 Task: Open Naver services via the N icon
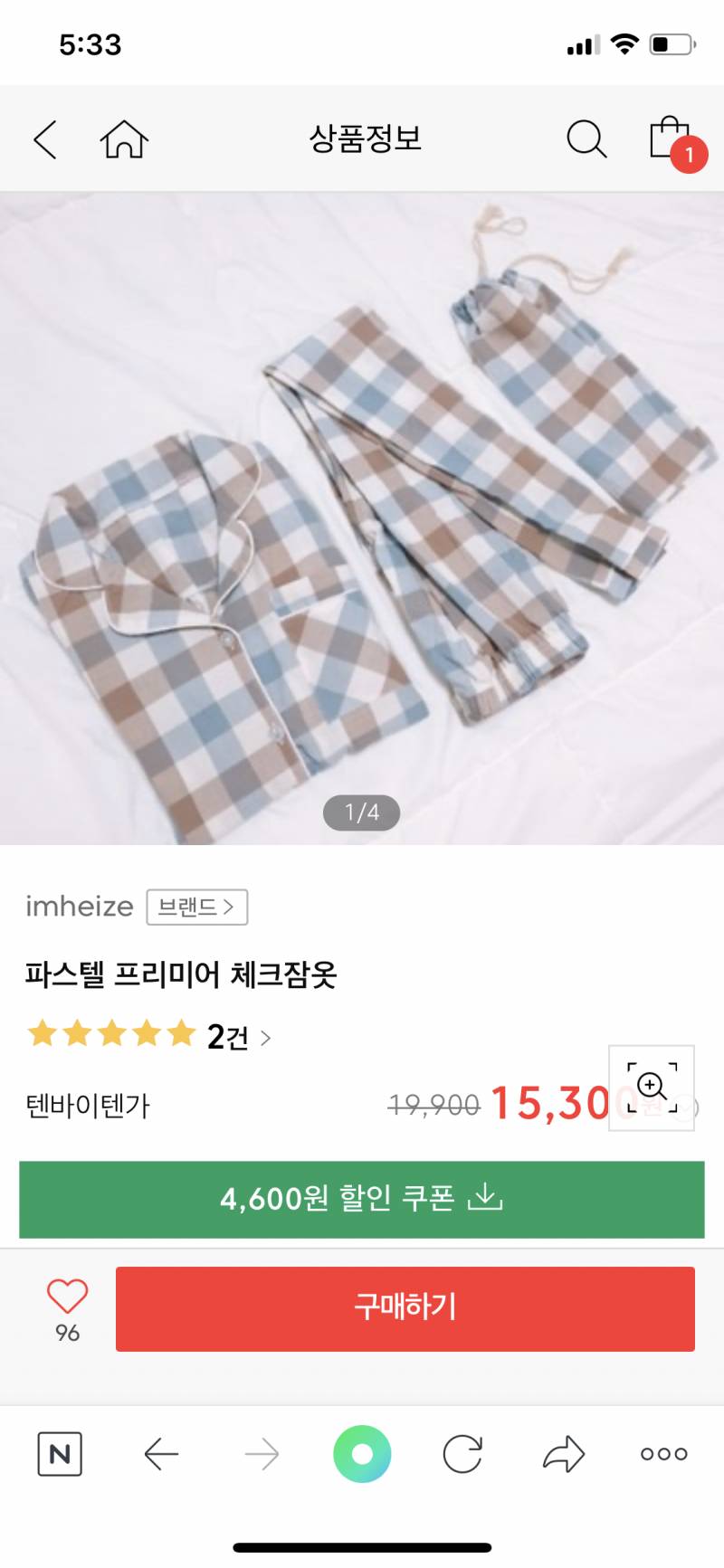pyautogui.click(x=59, y=1455)
